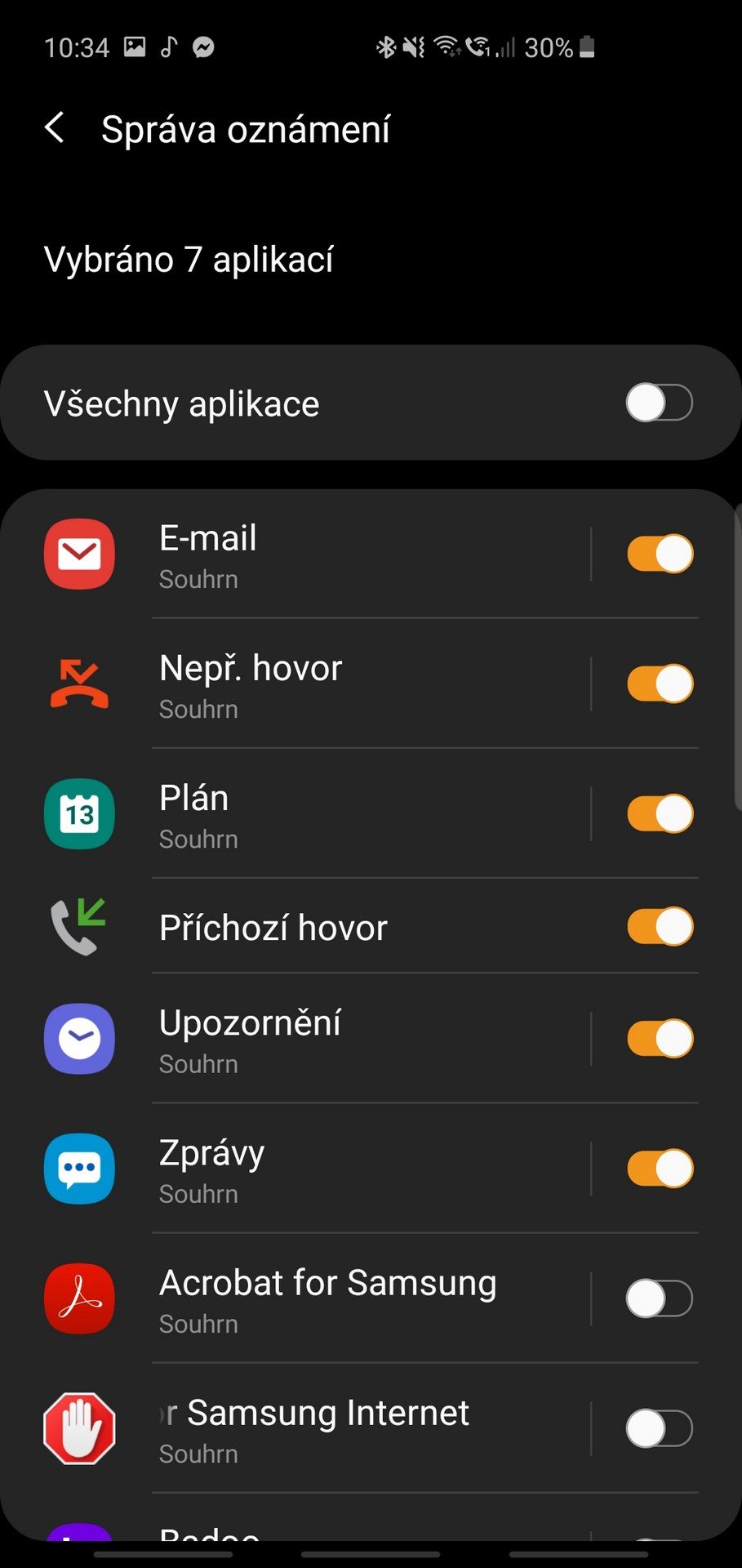Disable the Nepř. hovor switch
Screen dimensions: 742x1568
tap(660, 684)
